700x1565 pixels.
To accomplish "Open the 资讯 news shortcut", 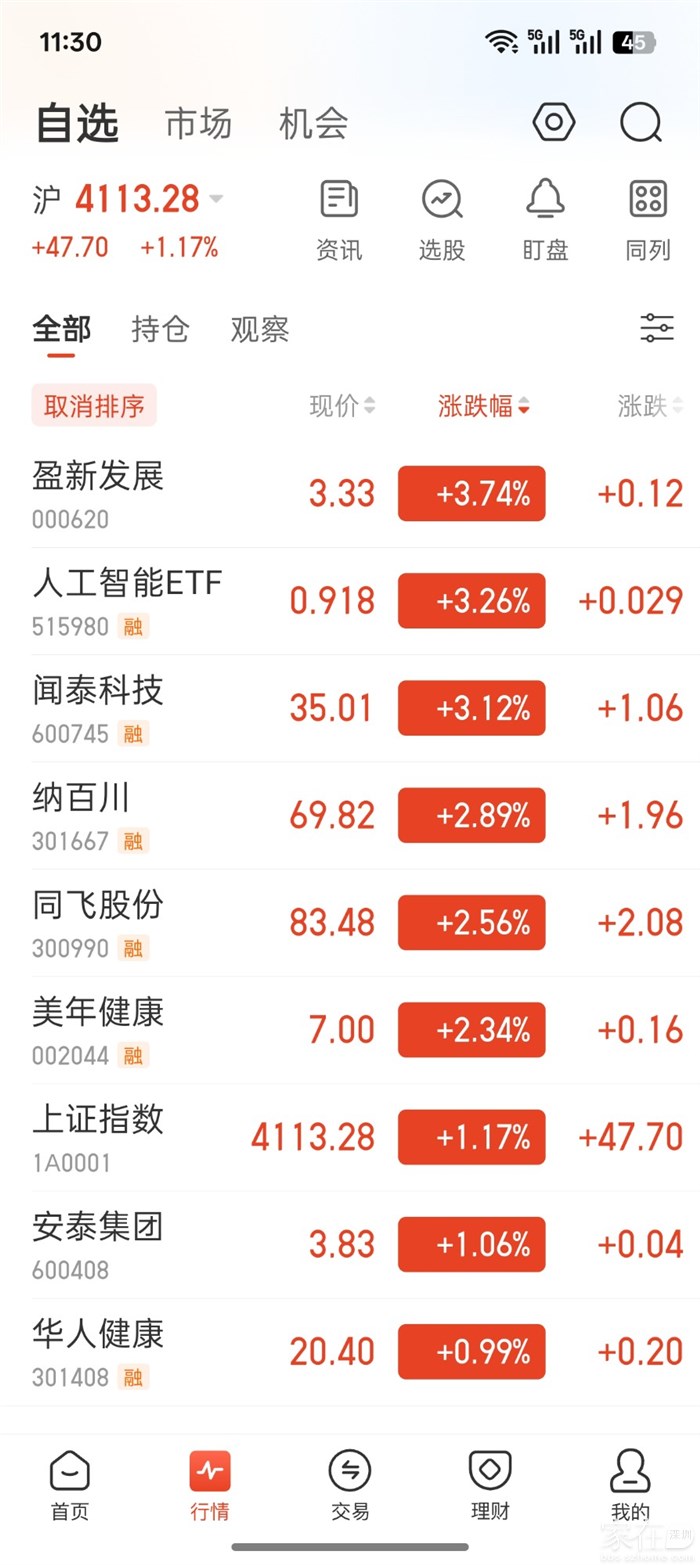I will (339, 221).
